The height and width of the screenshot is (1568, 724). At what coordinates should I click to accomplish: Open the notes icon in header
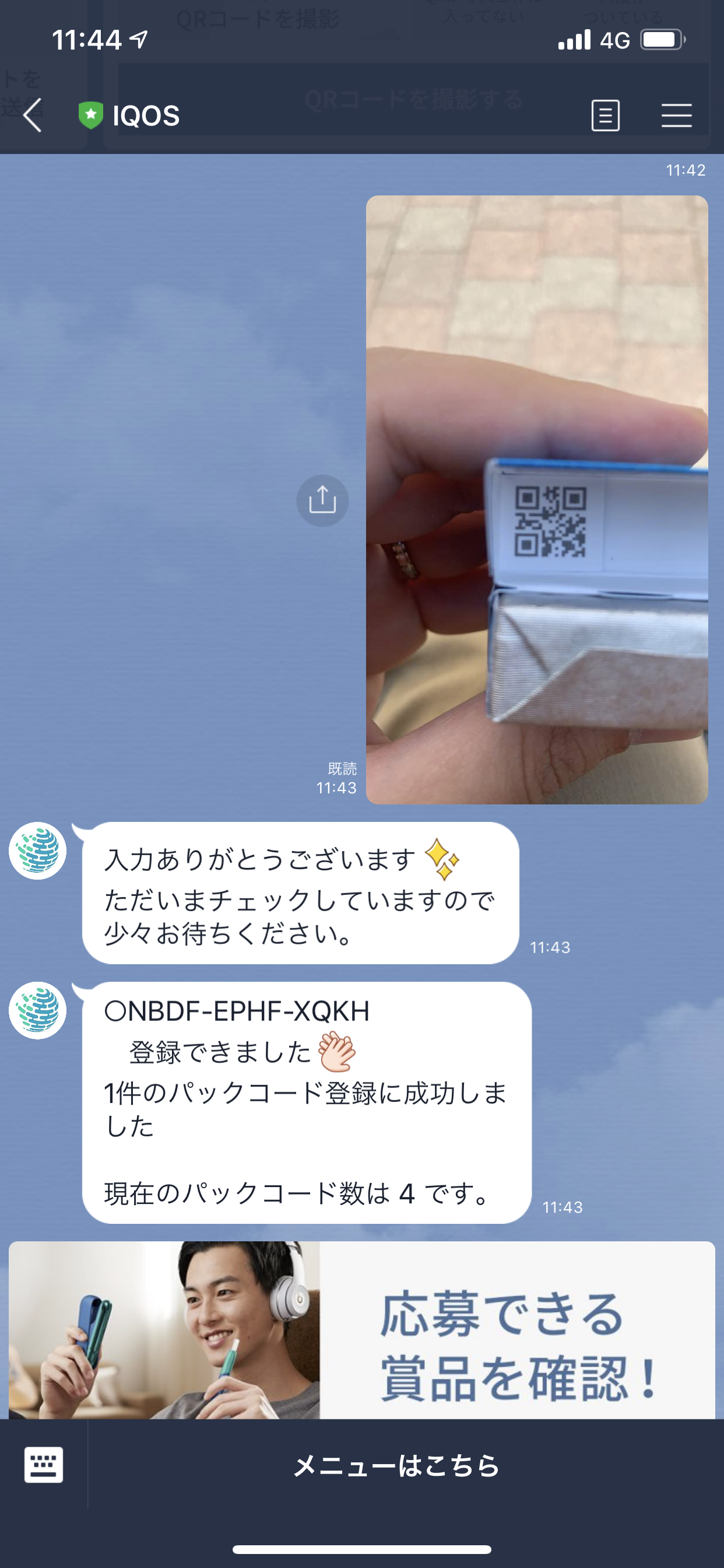pyautogui.click(x=605, y=115)
